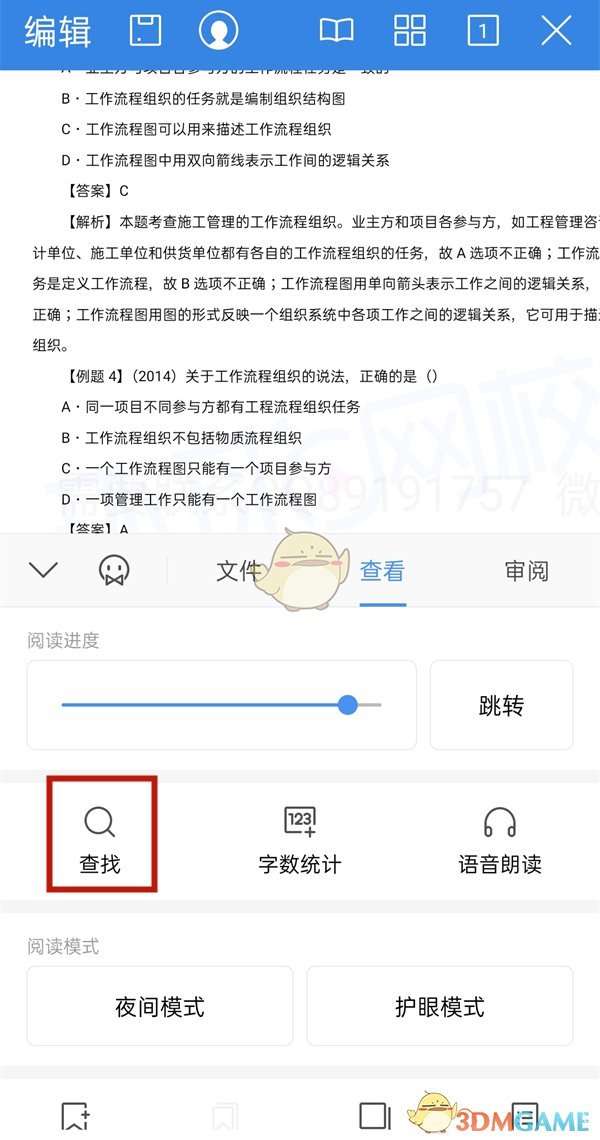This screenshot has height=1140, width=600.
Task: Turn on 护眼模式 eye protection mode
Action: pos(440,1006)
